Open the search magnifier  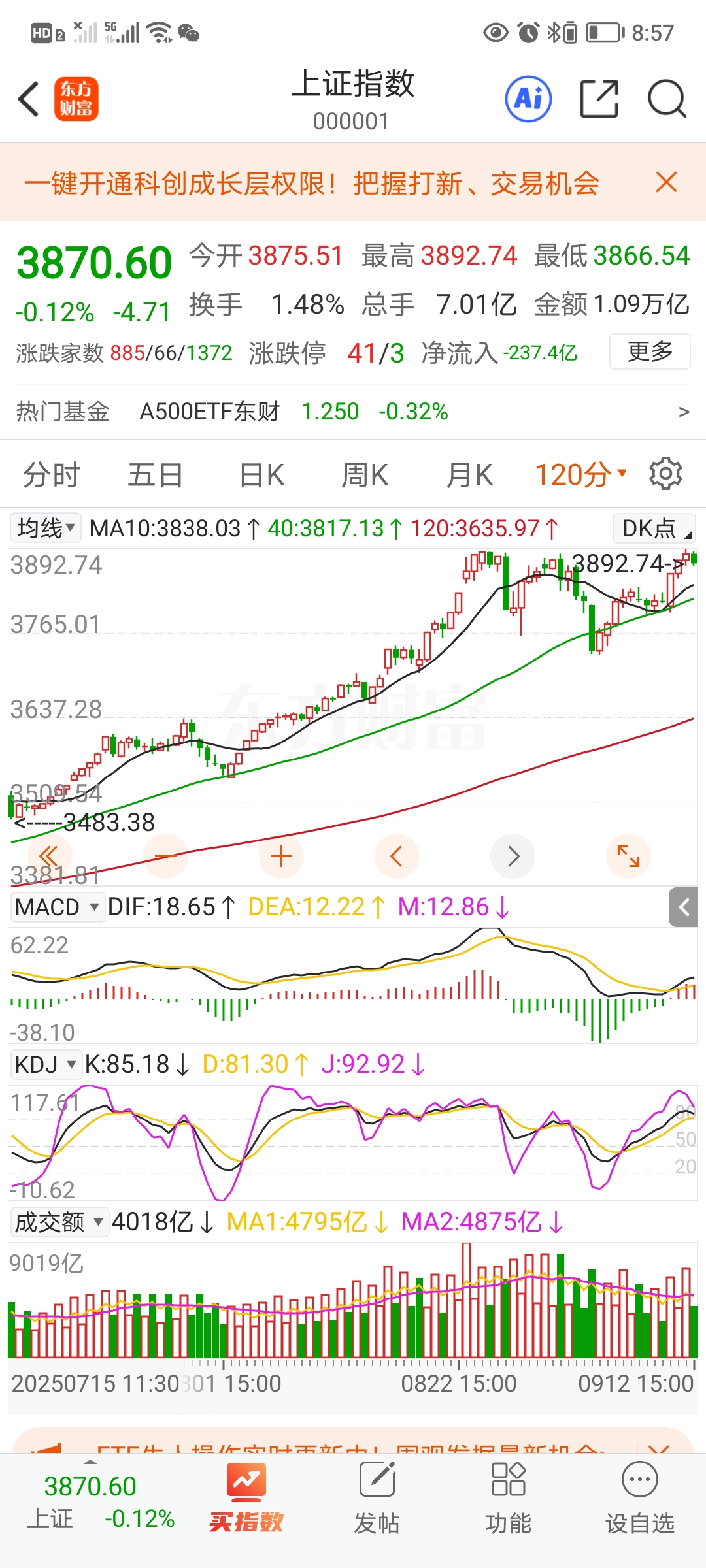pos(666,99)
